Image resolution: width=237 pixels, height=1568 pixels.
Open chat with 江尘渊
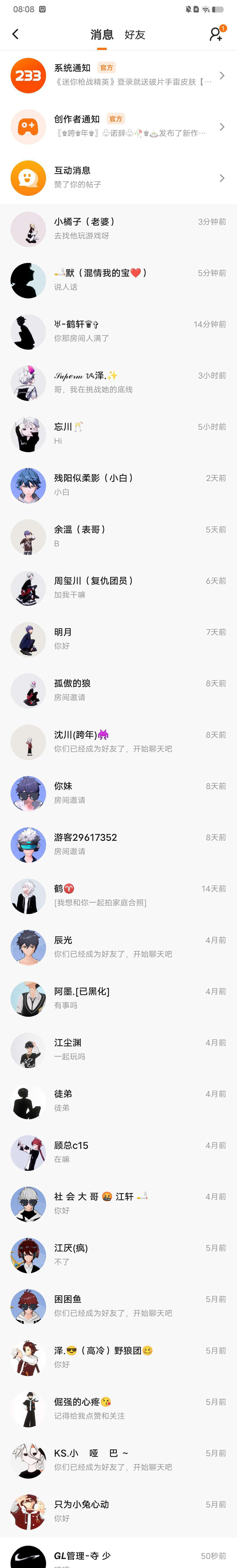(x=118, y=1049)
